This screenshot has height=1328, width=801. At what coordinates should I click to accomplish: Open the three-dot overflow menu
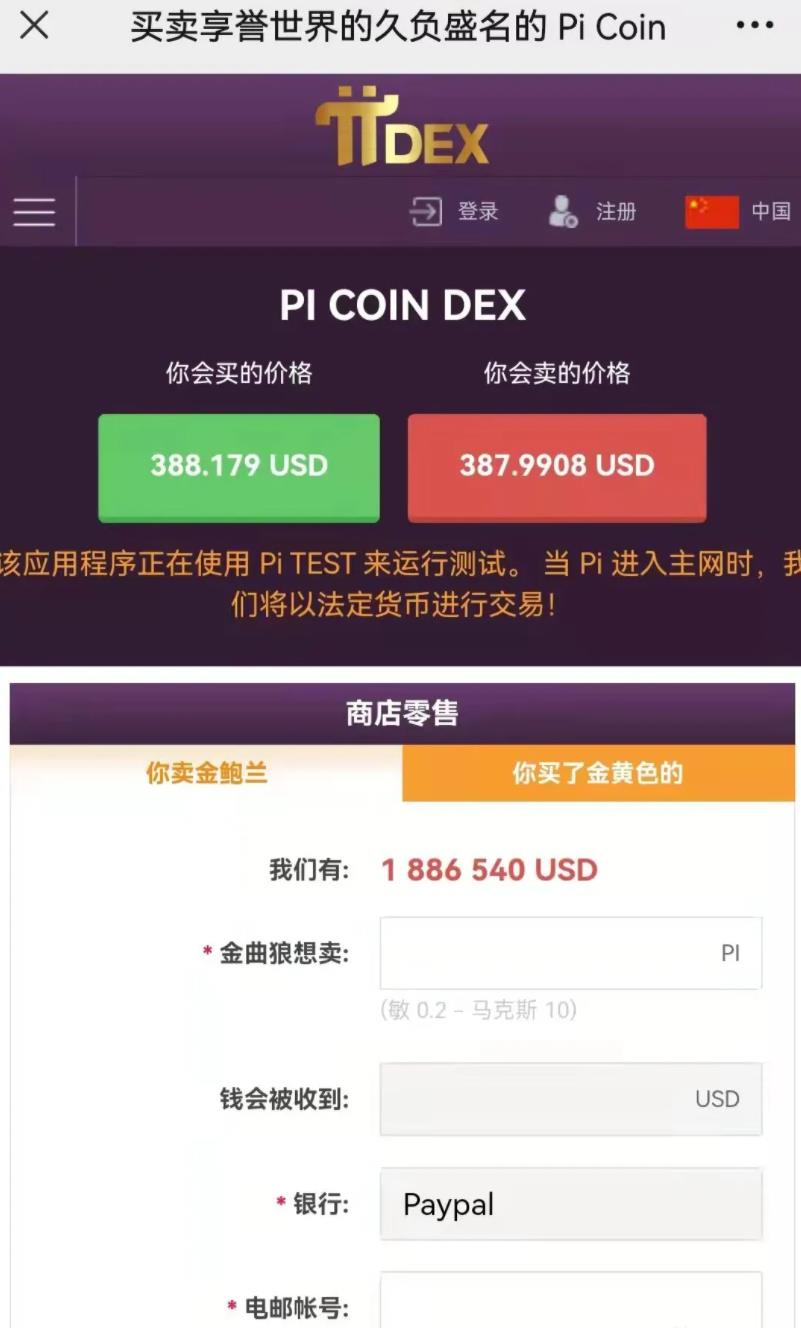(754, 26)
